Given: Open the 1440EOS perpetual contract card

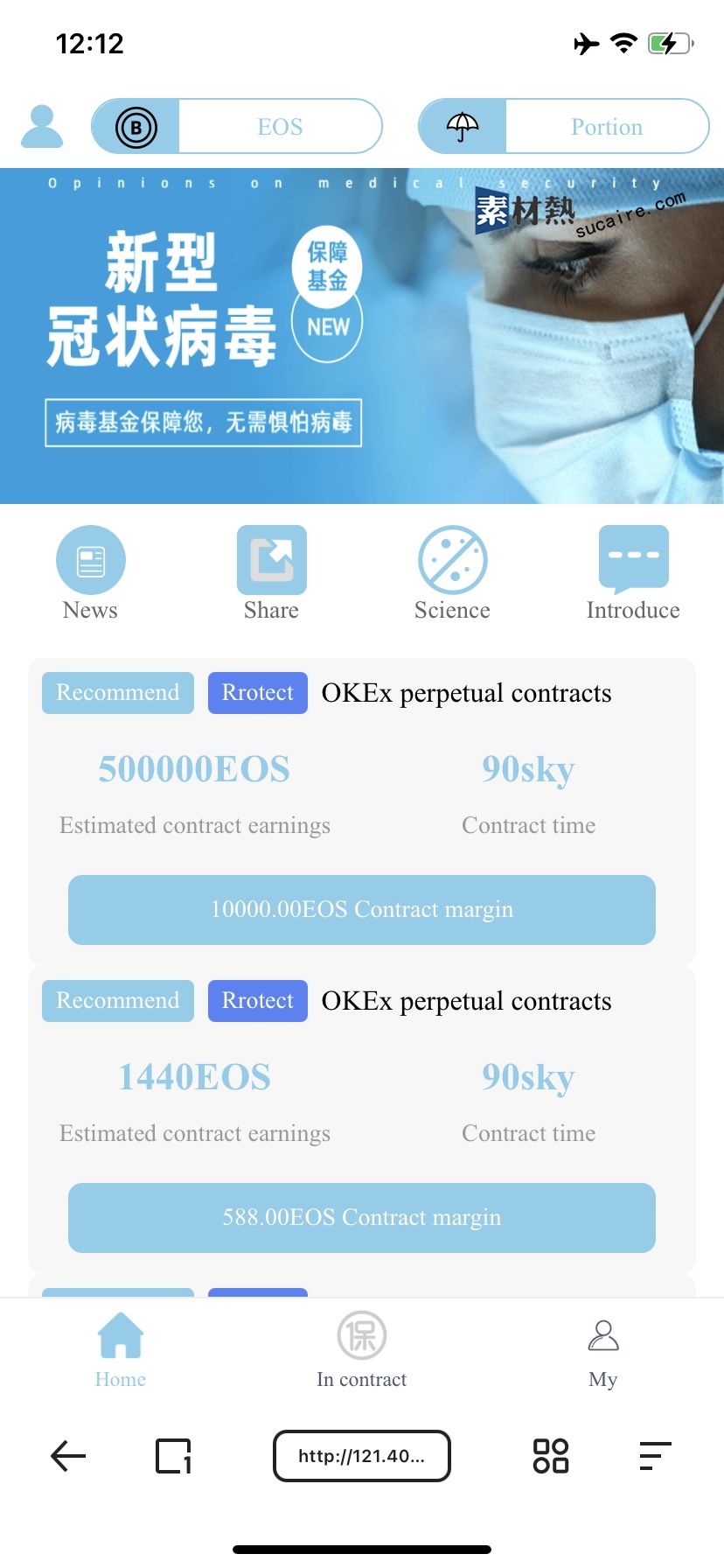Looking at the screenshot, I should 362,1095.
